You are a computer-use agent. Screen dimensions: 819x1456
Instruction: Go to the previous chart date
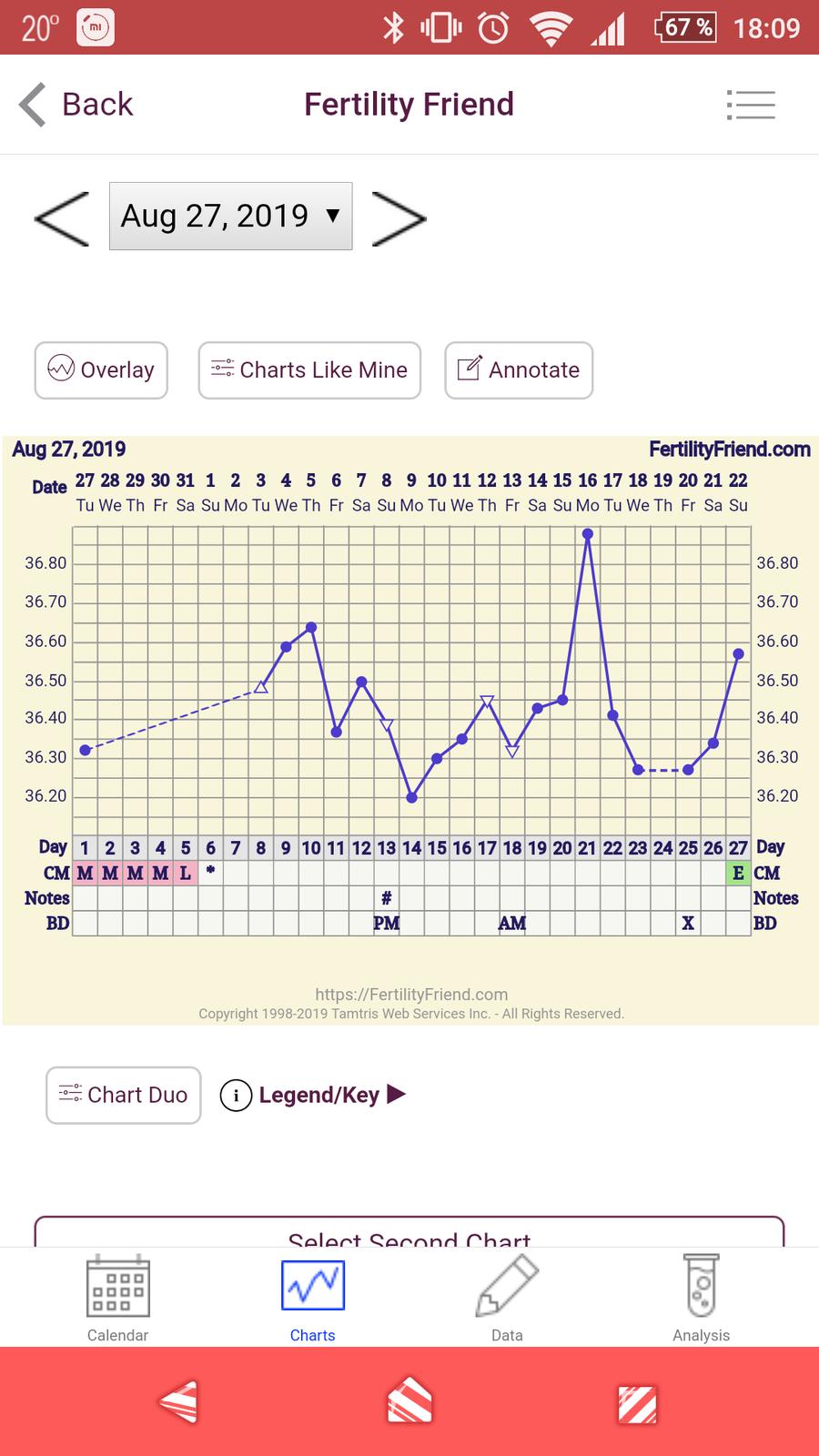pos(62,218)
